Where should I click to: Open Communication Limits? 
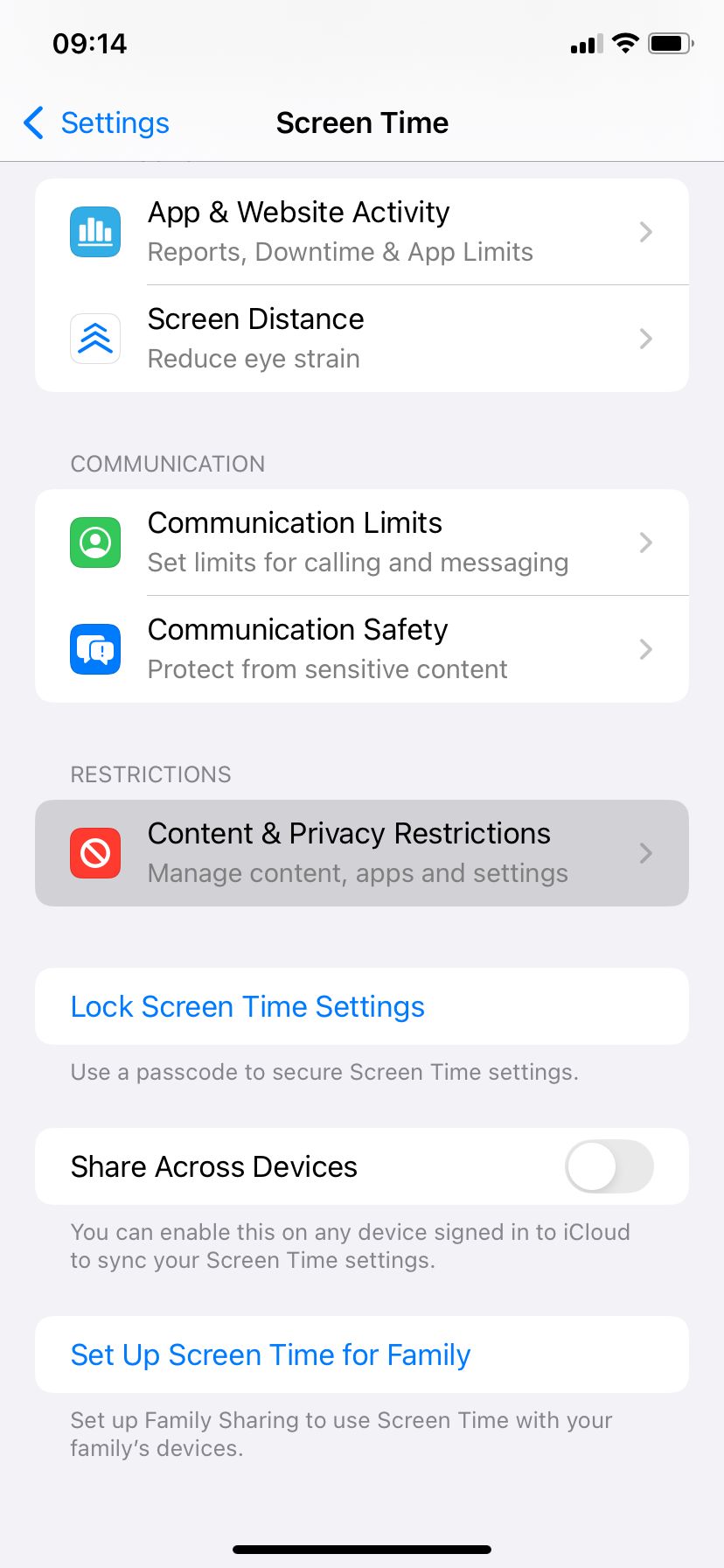click(x=361, y=542)
